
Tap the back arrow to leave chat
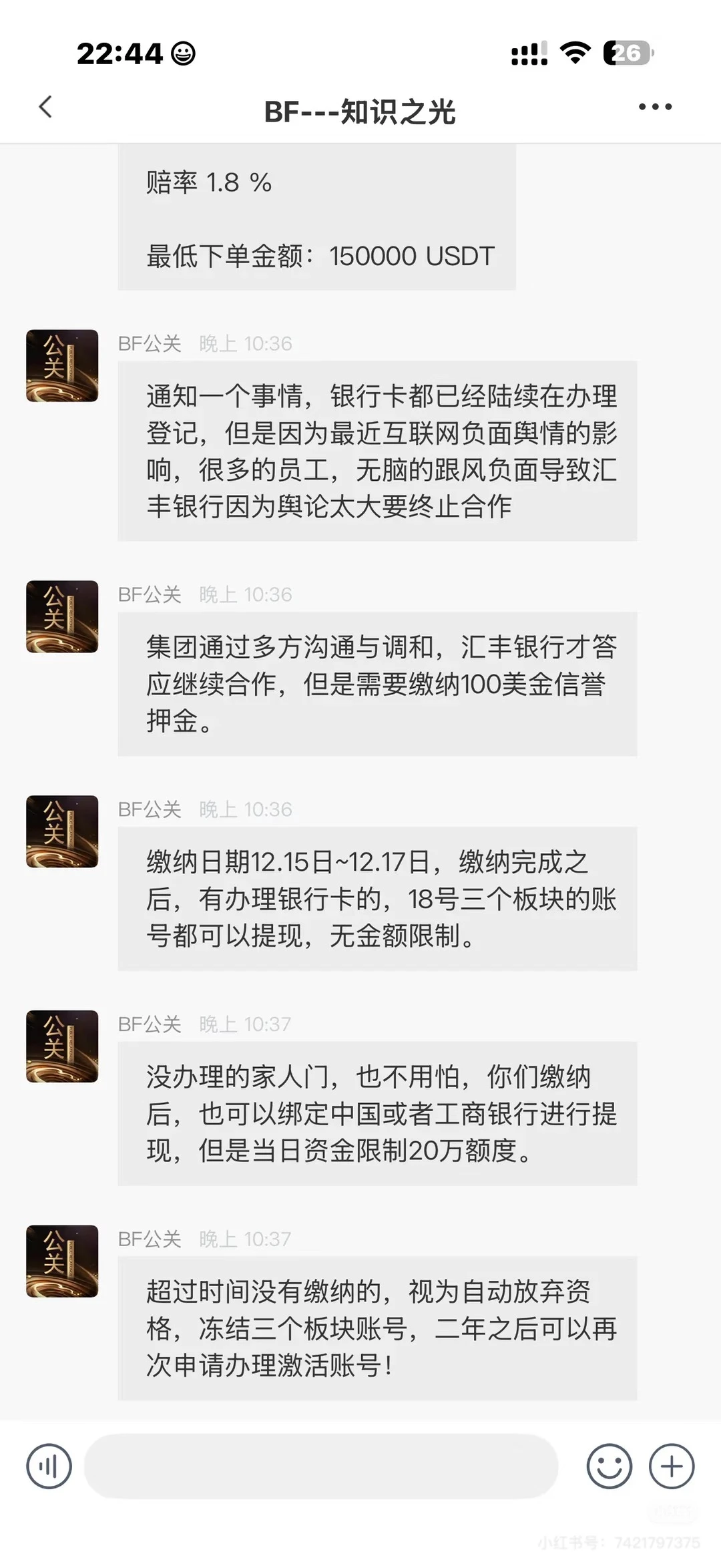pos(45,107)
